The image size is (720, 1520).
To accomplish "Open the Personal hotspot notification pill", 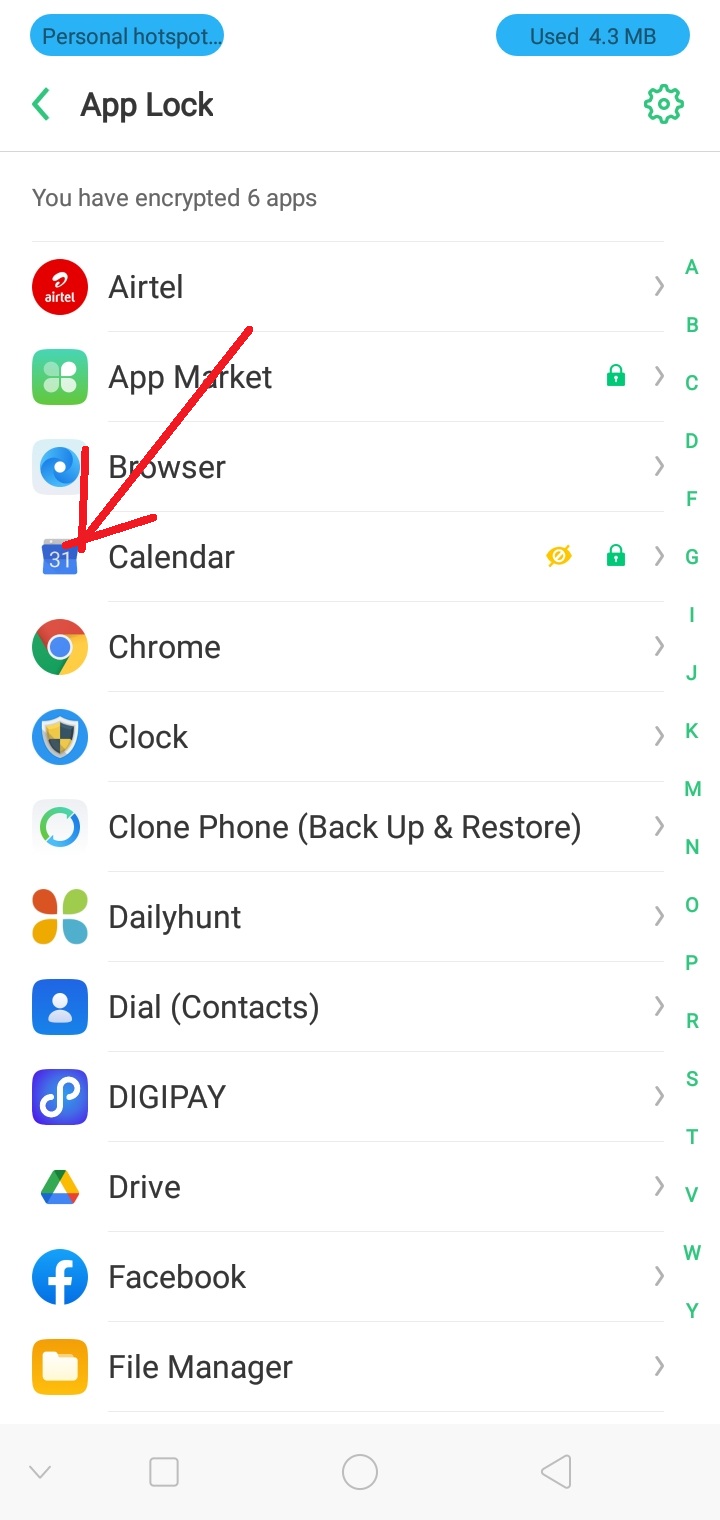I will pyautogui.click(x=126, y=35).
